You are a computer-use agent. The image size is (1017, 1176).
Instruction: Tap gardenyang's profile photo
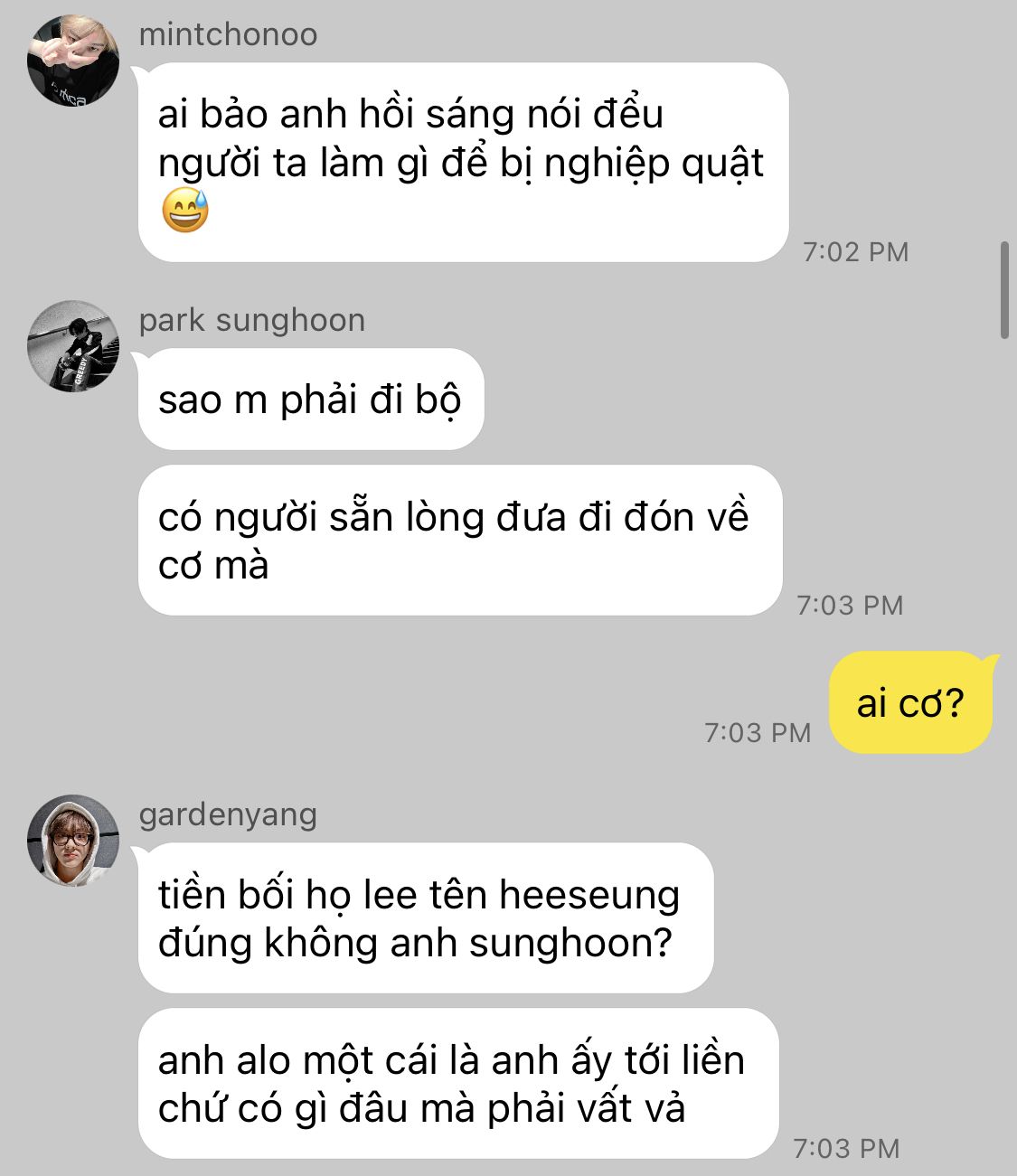click(x=73, y=841)
